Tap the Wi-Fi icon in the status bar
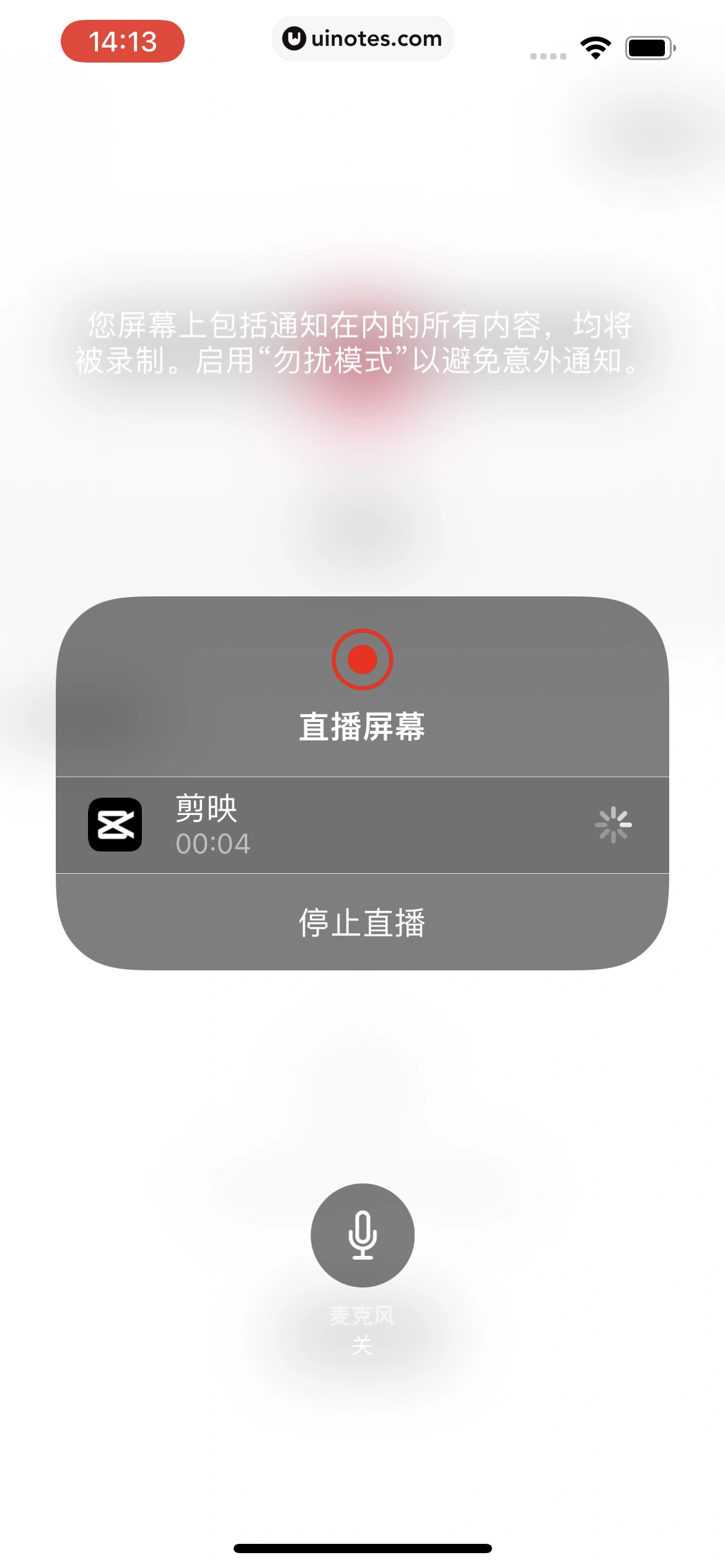Viewport: 725px width, 1568px height. [x=594, y=45]
